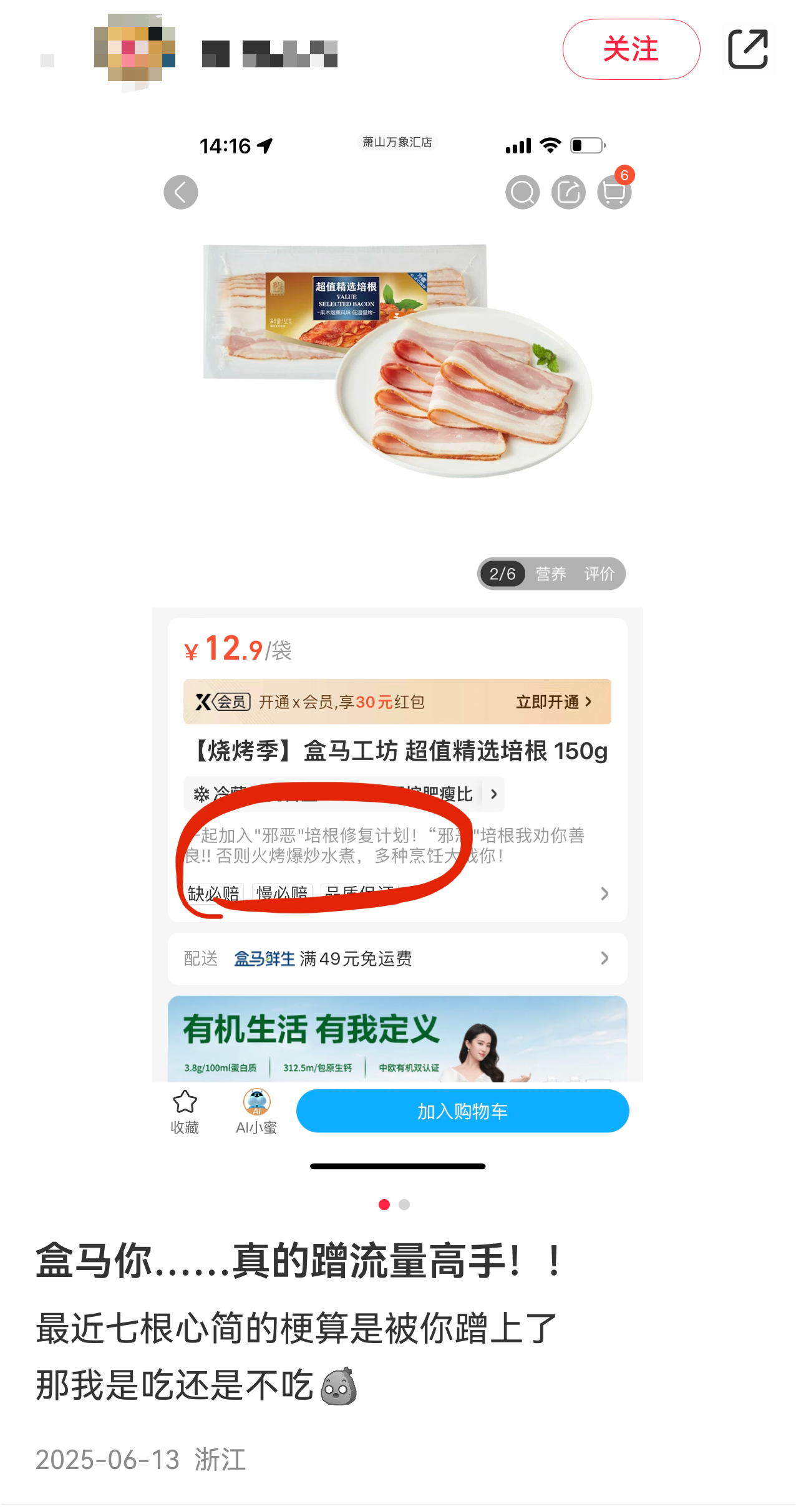Share this post

(x=747, y=49)
